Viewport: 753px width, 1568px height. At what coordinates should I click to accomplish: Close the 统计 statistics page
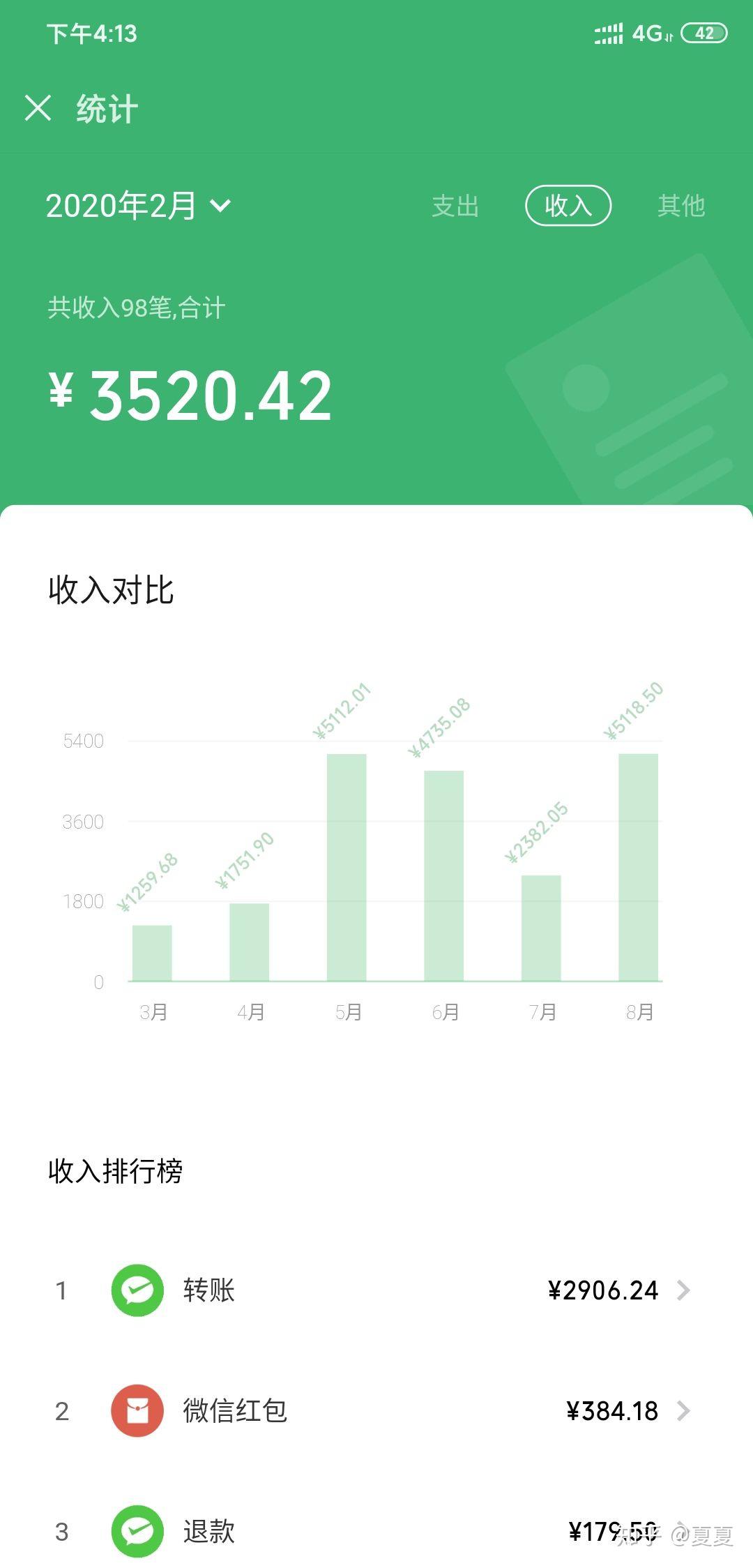coord(38,109)
